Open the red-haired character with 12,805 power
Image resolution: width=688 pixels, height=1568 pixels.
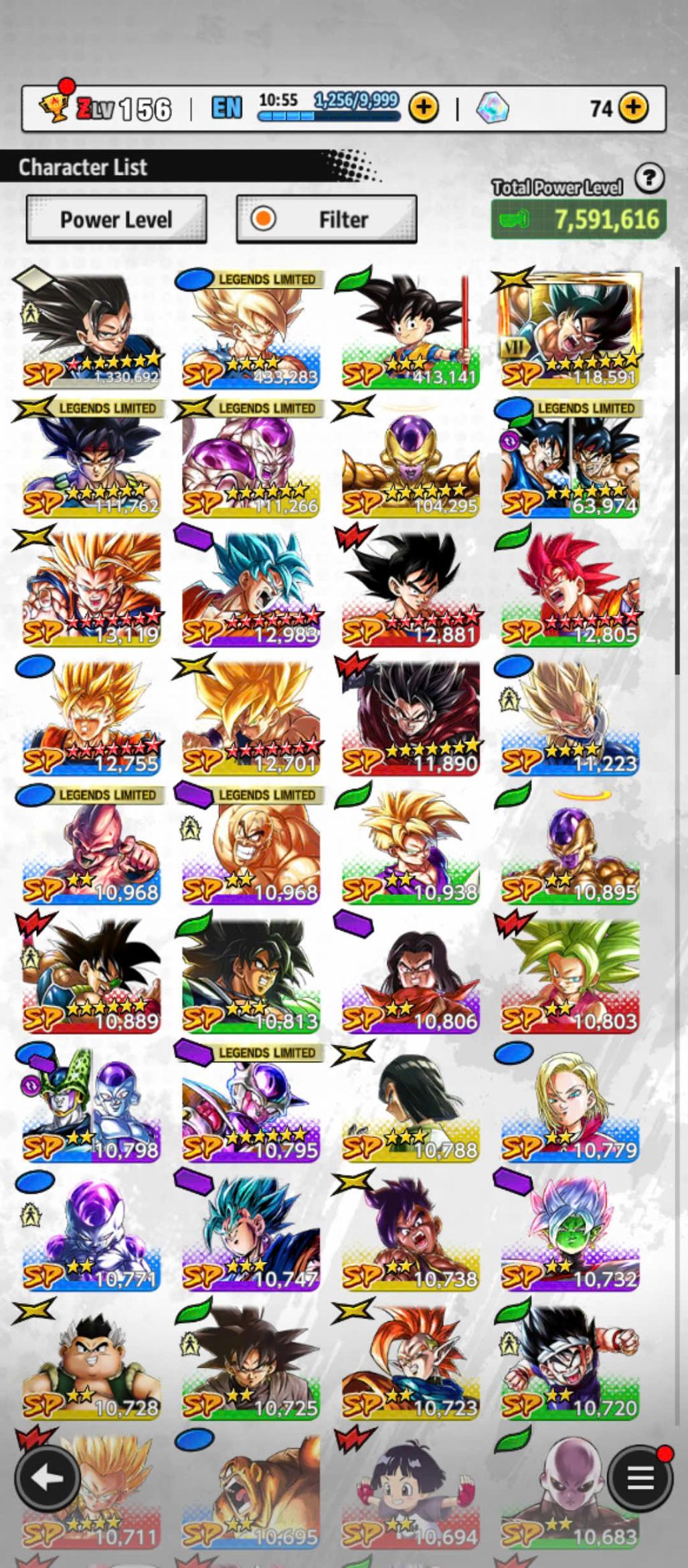(x=570, y=588)
